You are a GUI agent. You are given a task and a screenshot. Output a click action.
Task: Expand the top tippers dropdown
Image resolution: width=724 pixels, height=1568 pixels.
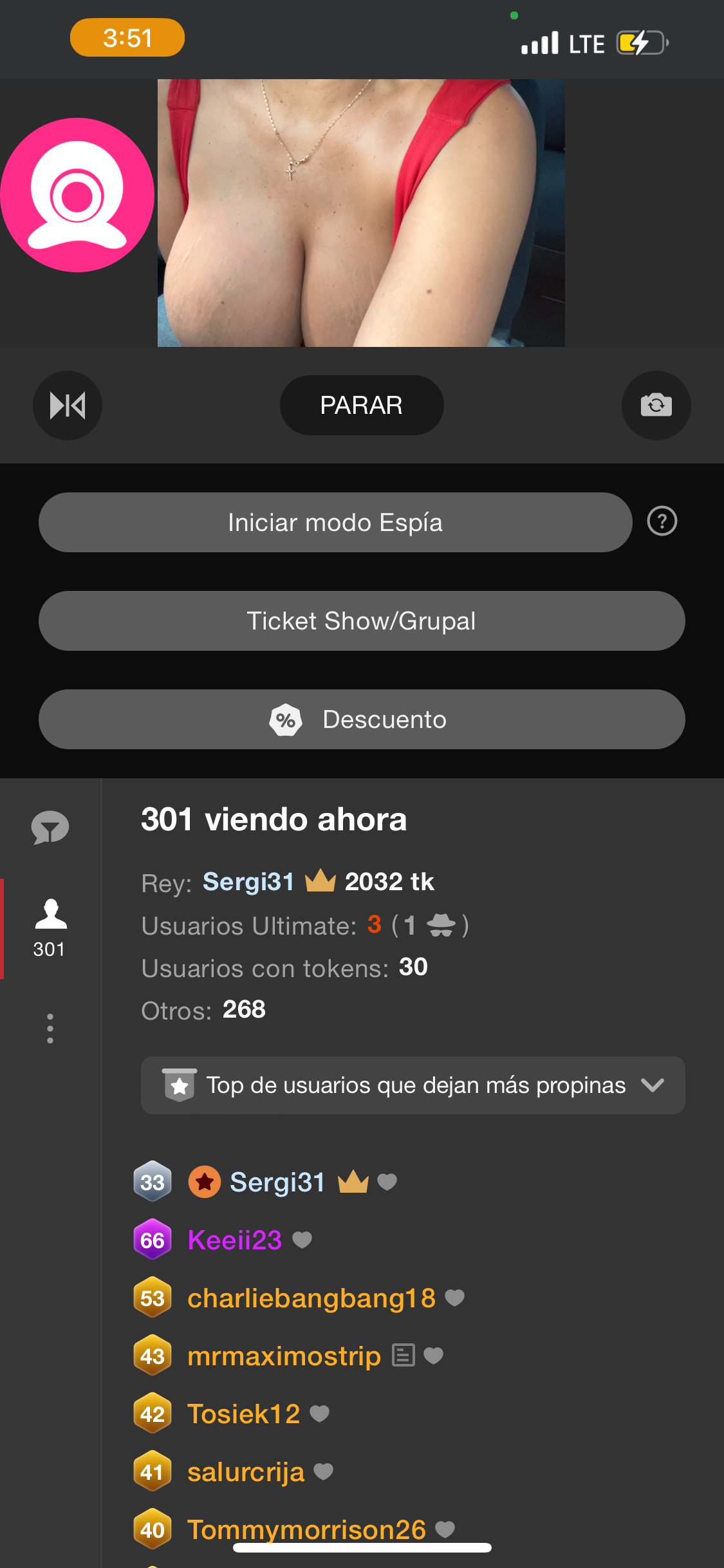[x=413, y=1085]
